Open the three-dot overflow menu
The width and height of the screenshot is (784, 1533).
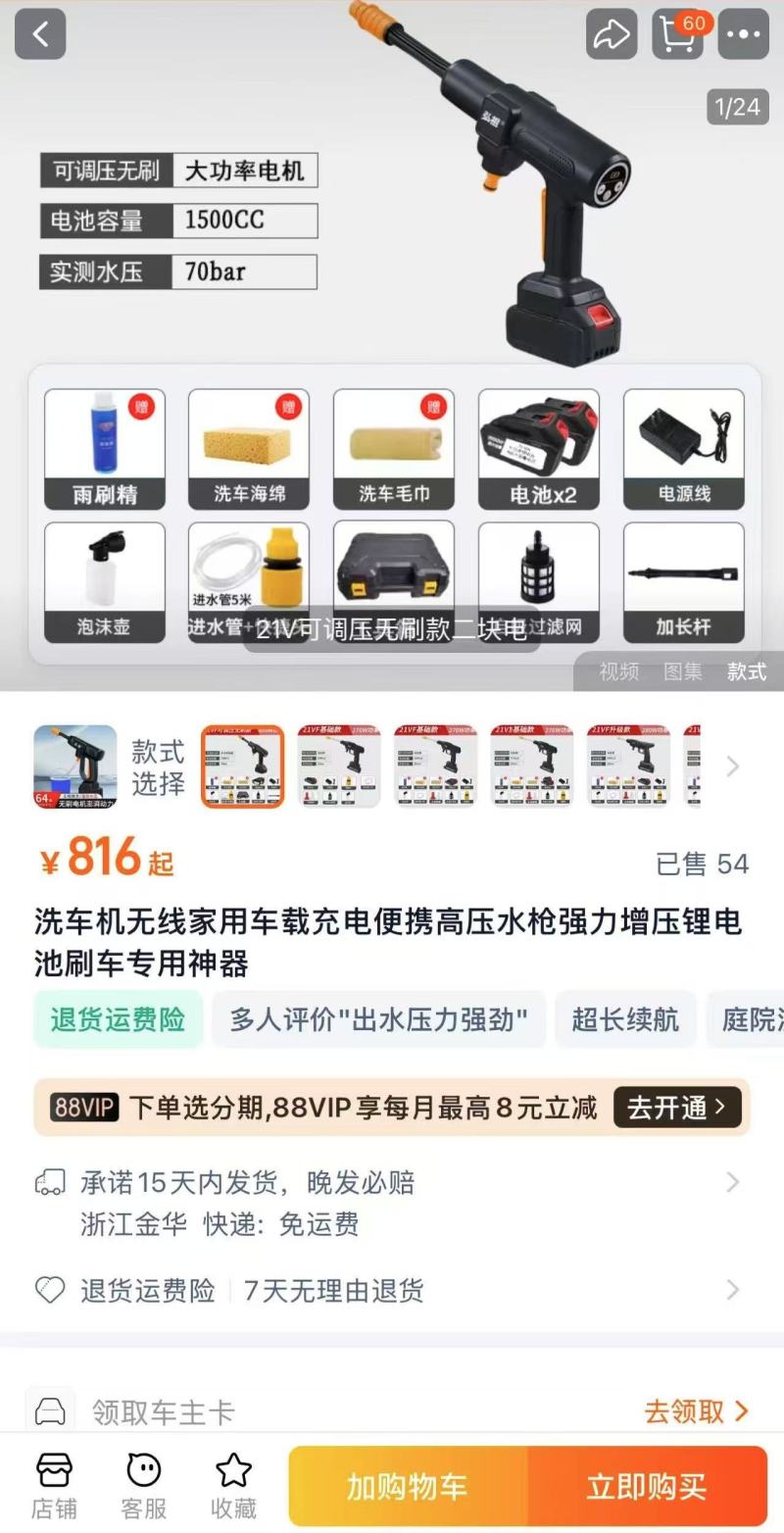point(744,34)
